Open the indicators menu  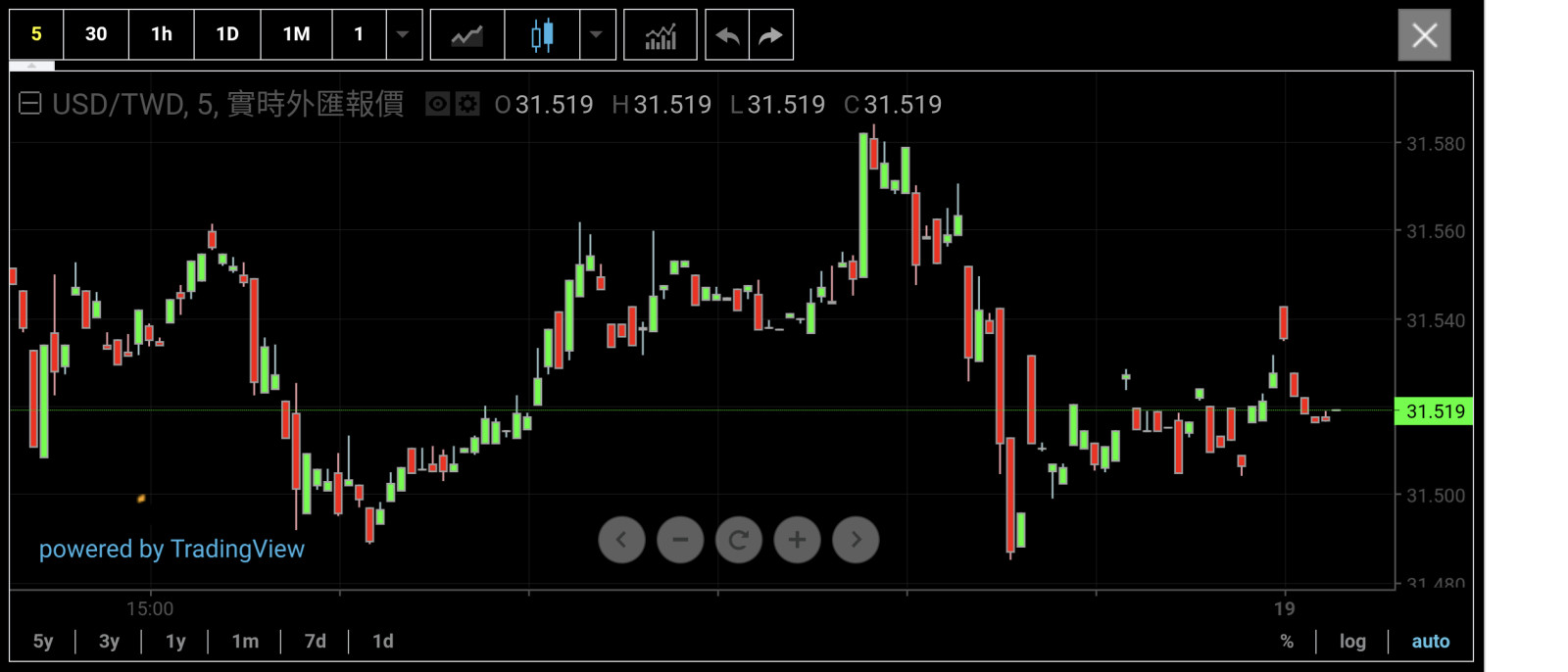661,35
